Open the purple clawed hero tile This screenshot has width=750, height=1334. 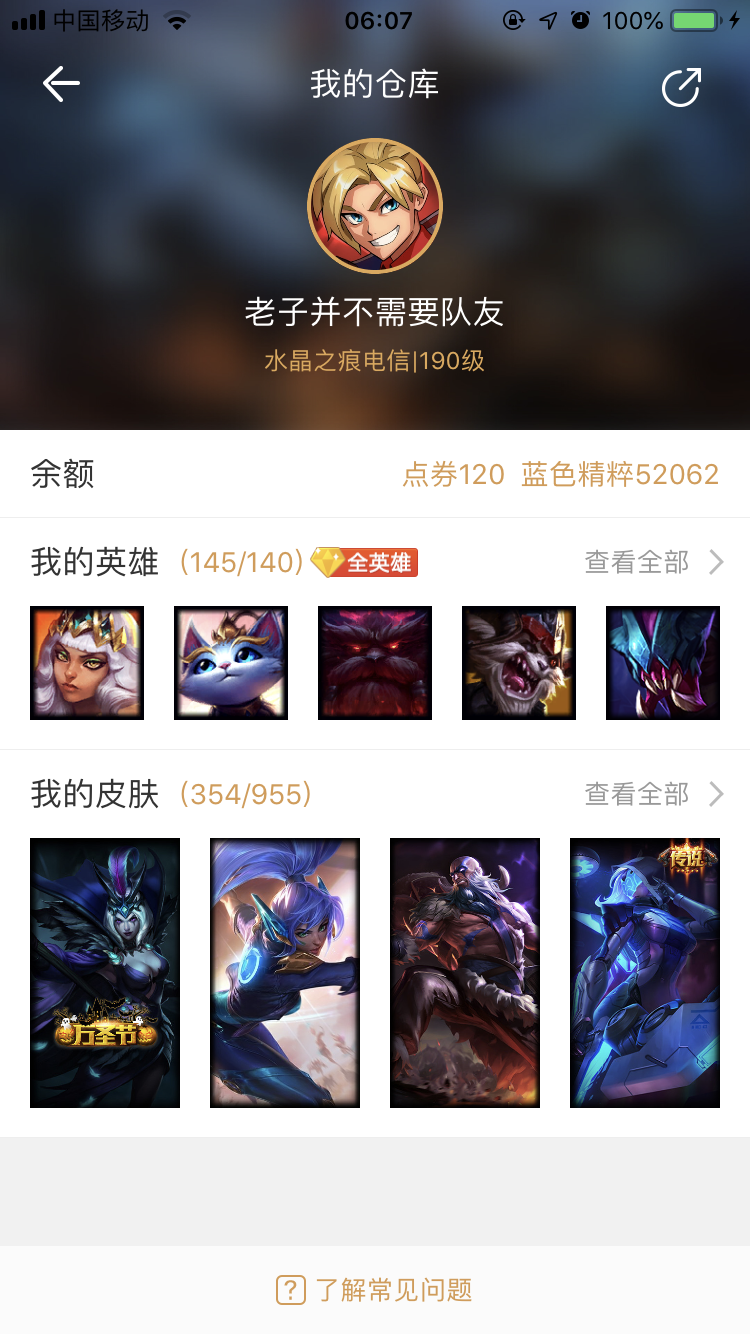point(663,663)
